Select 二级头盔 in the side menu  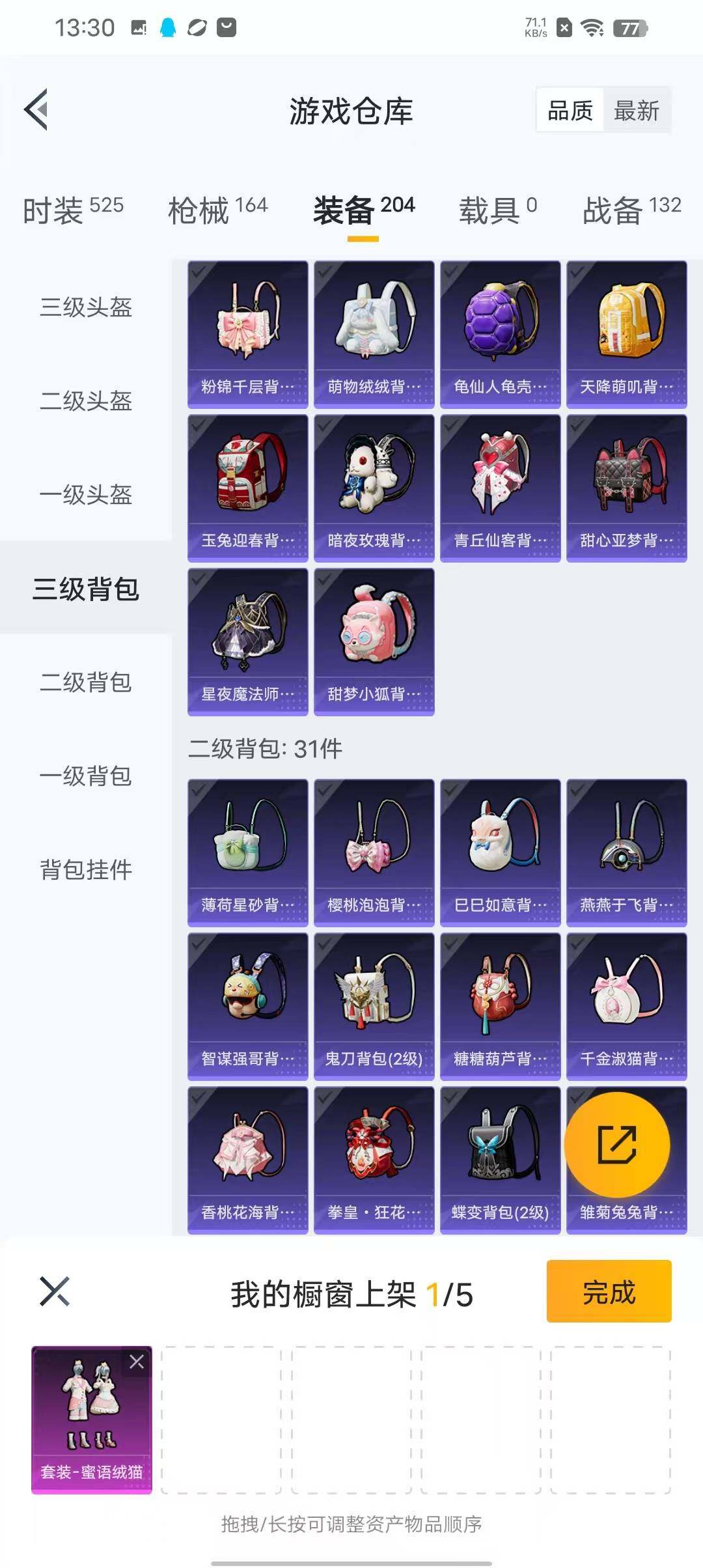tap(86, 401)
